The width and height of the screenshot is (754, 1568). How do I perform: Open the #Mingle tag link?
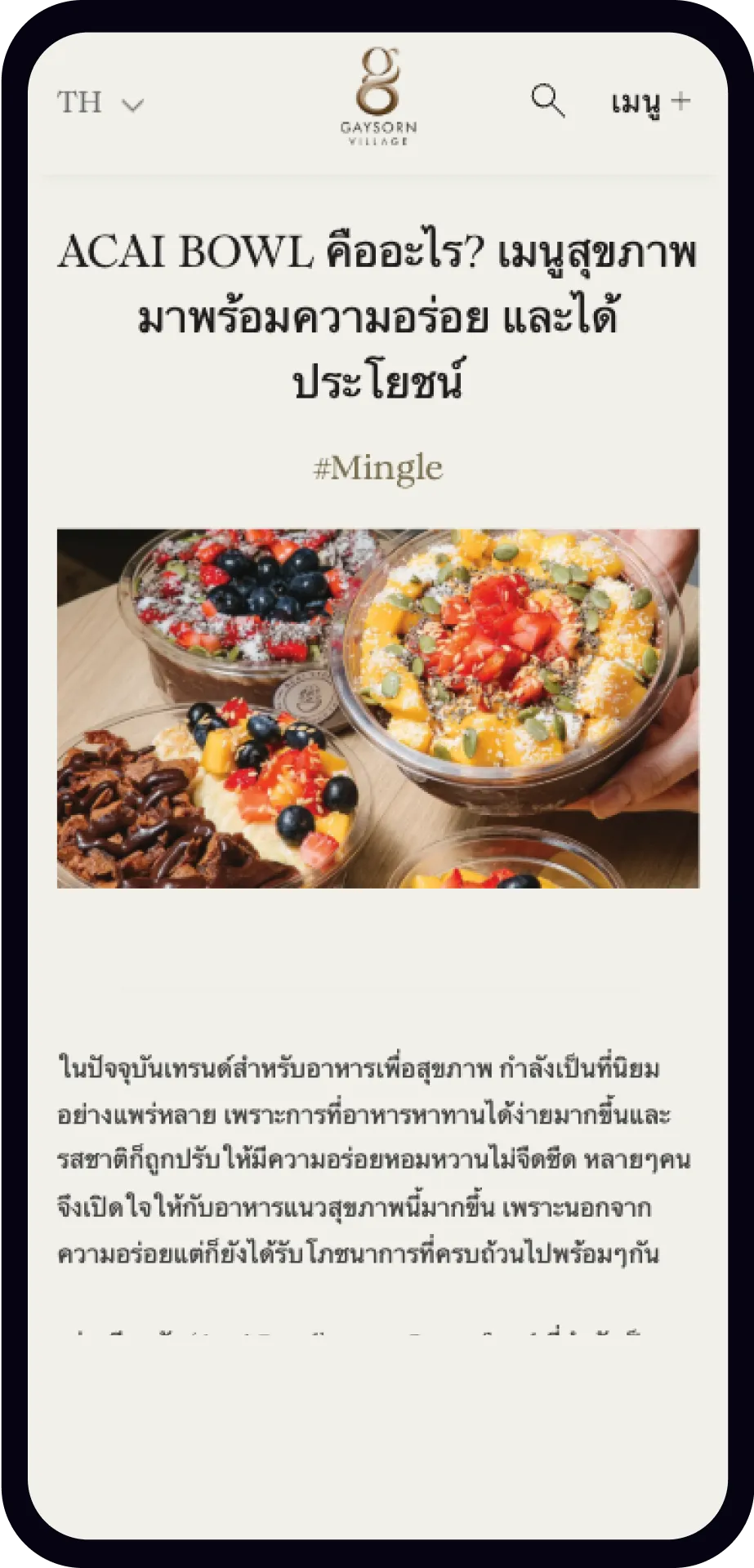click(377, 468)
